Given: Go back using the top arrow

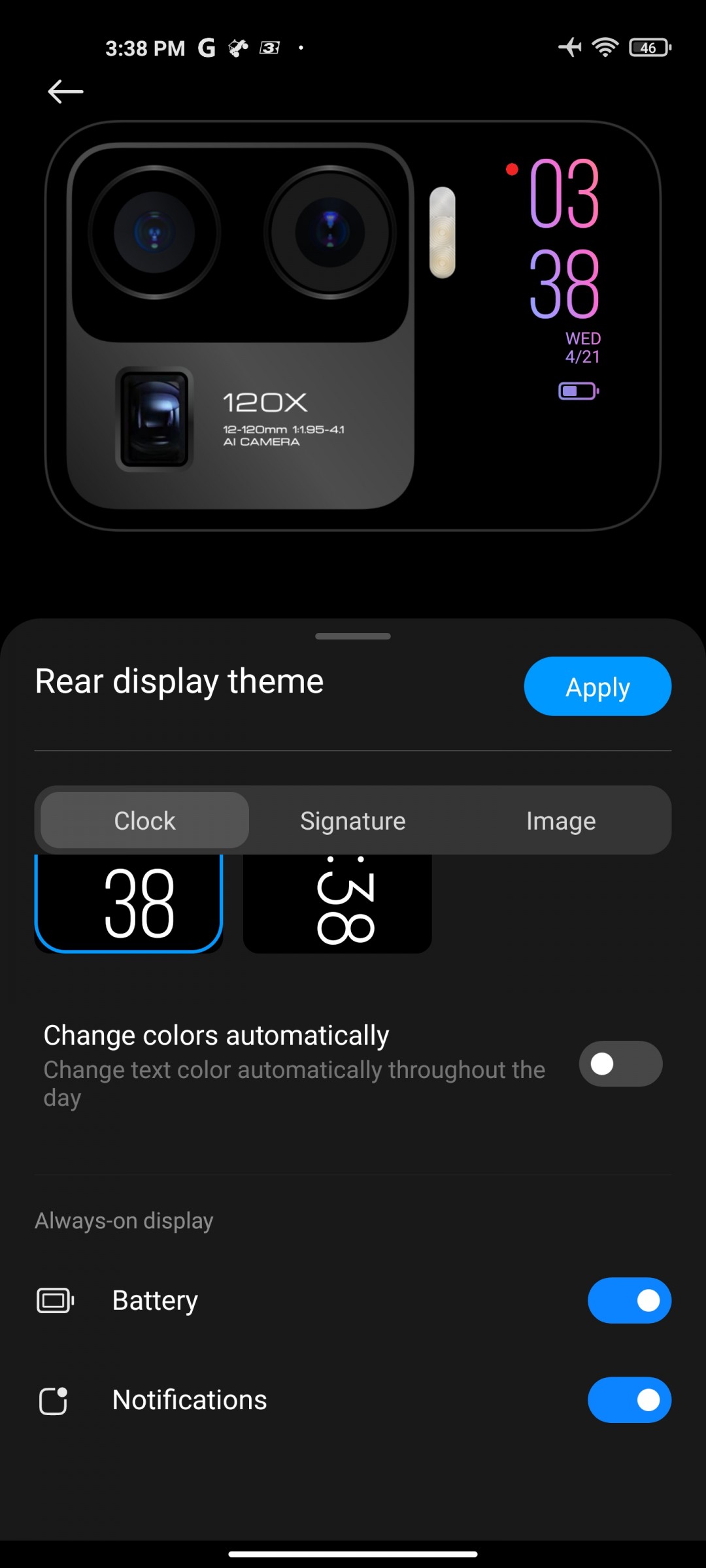Looking at the screenshot, I should click(65, 91).
